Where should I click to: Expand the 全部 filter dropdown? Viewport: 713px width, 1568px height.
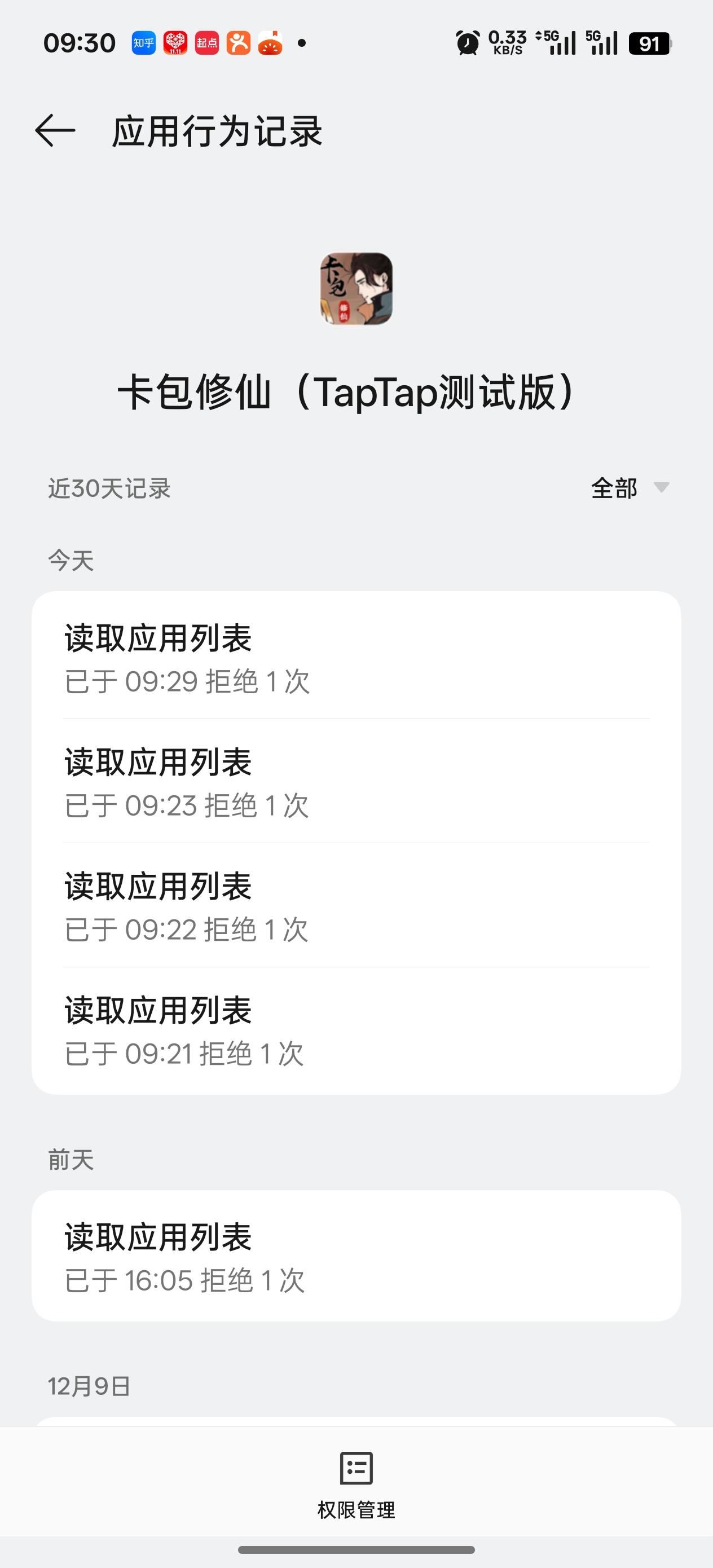[630, 488]
